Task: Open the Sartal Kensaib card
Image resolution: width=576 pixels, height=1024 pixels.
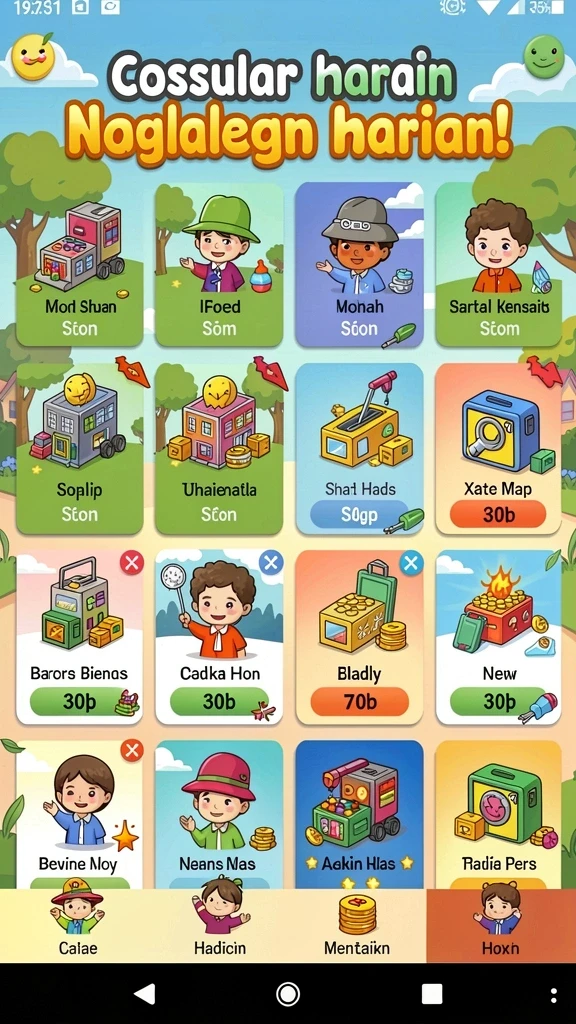Action: coord(499,264)
